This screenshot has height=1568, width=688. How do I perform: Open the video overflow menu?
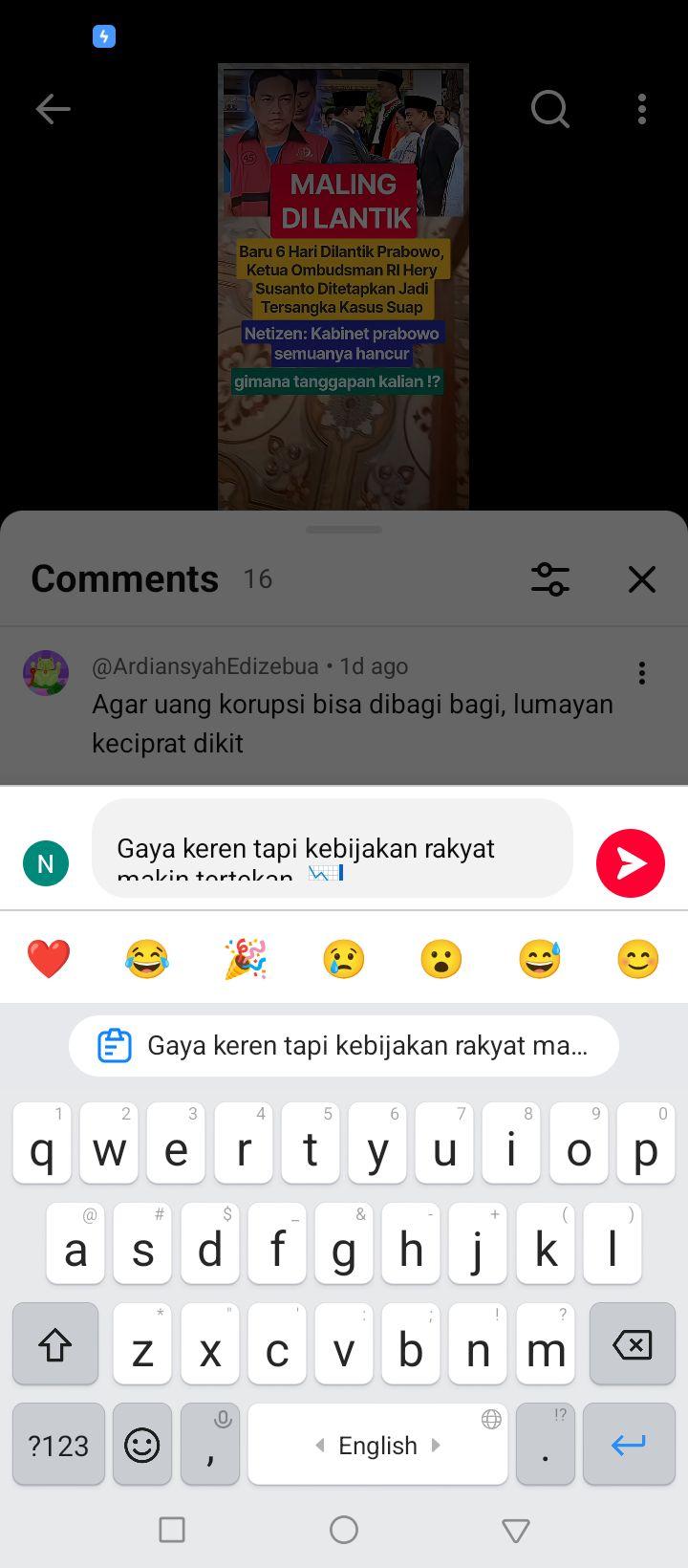point(642,109)
